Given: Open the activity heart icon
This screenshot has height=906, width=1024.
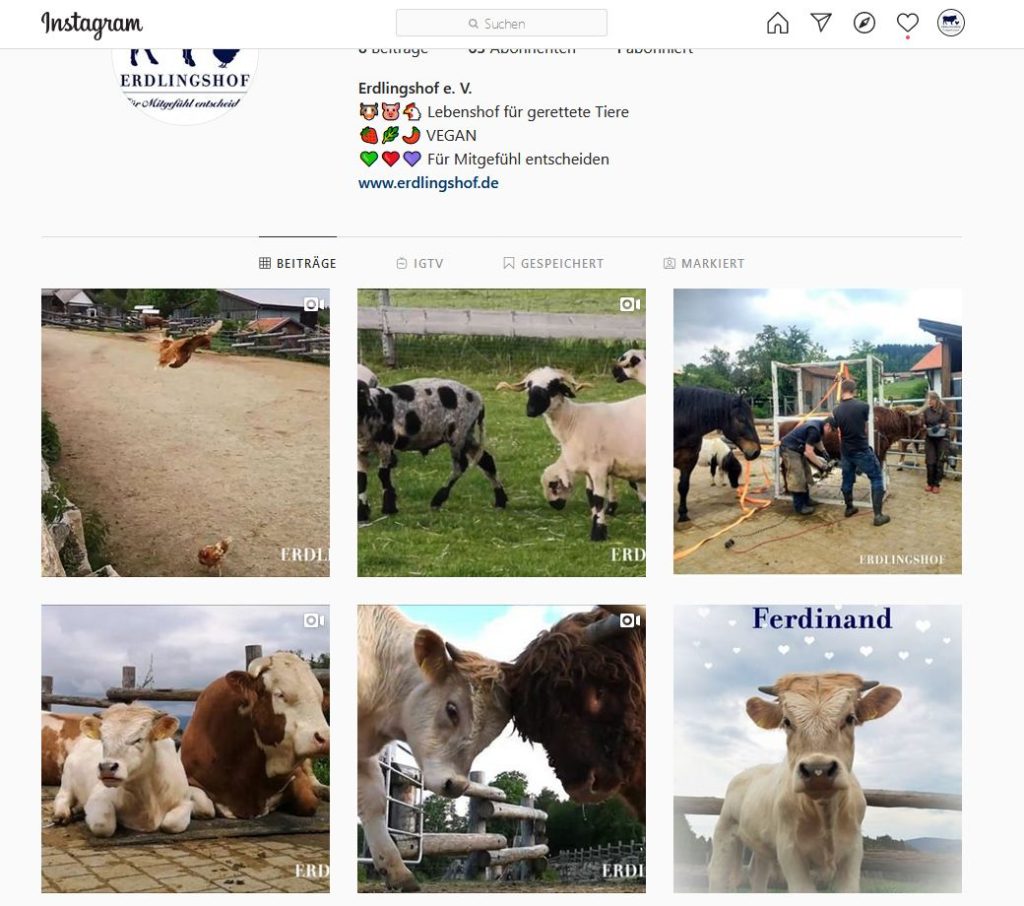Looking at the screenshot, I should click(907, 23).
